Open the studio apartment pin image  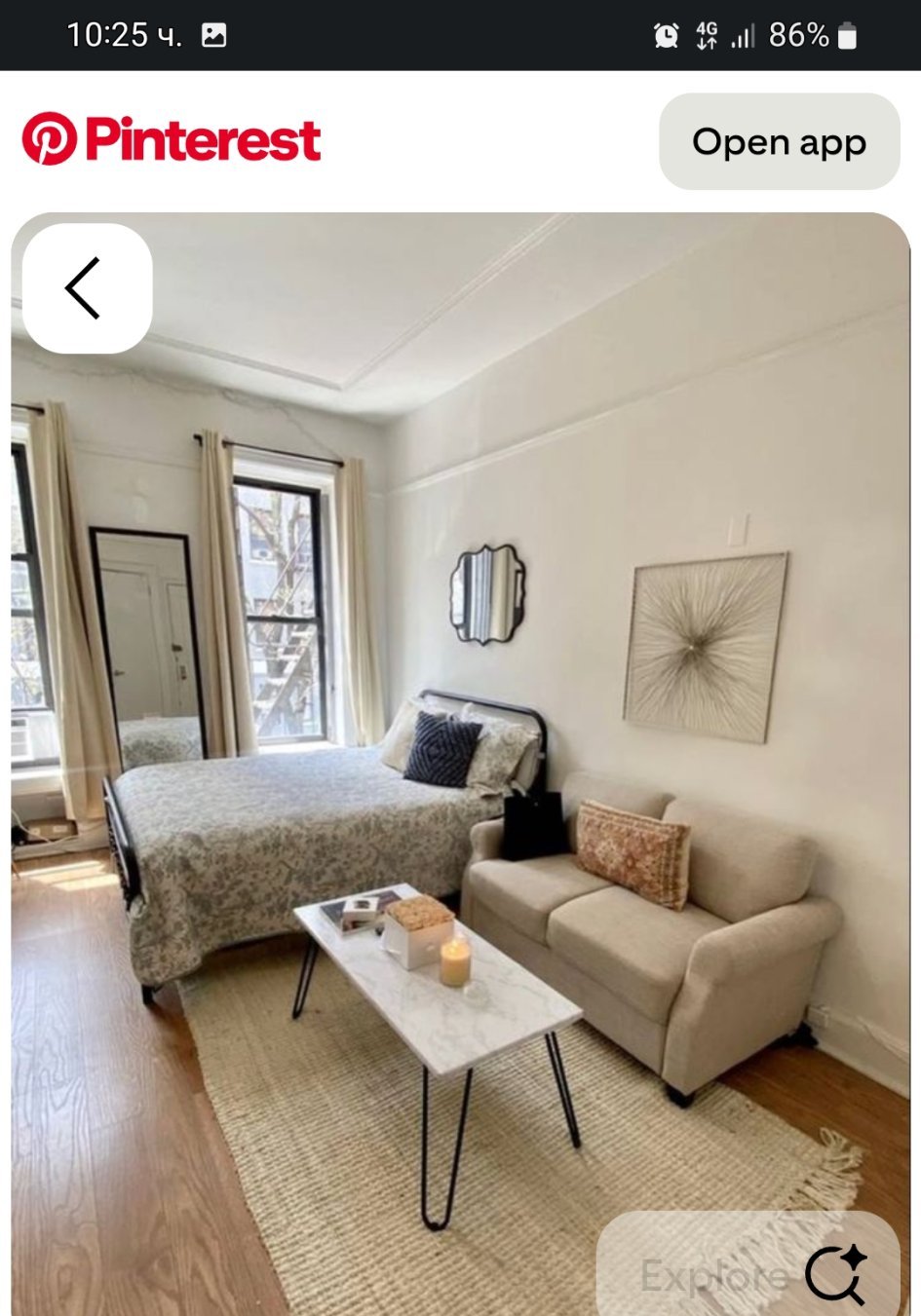[461, 764]
